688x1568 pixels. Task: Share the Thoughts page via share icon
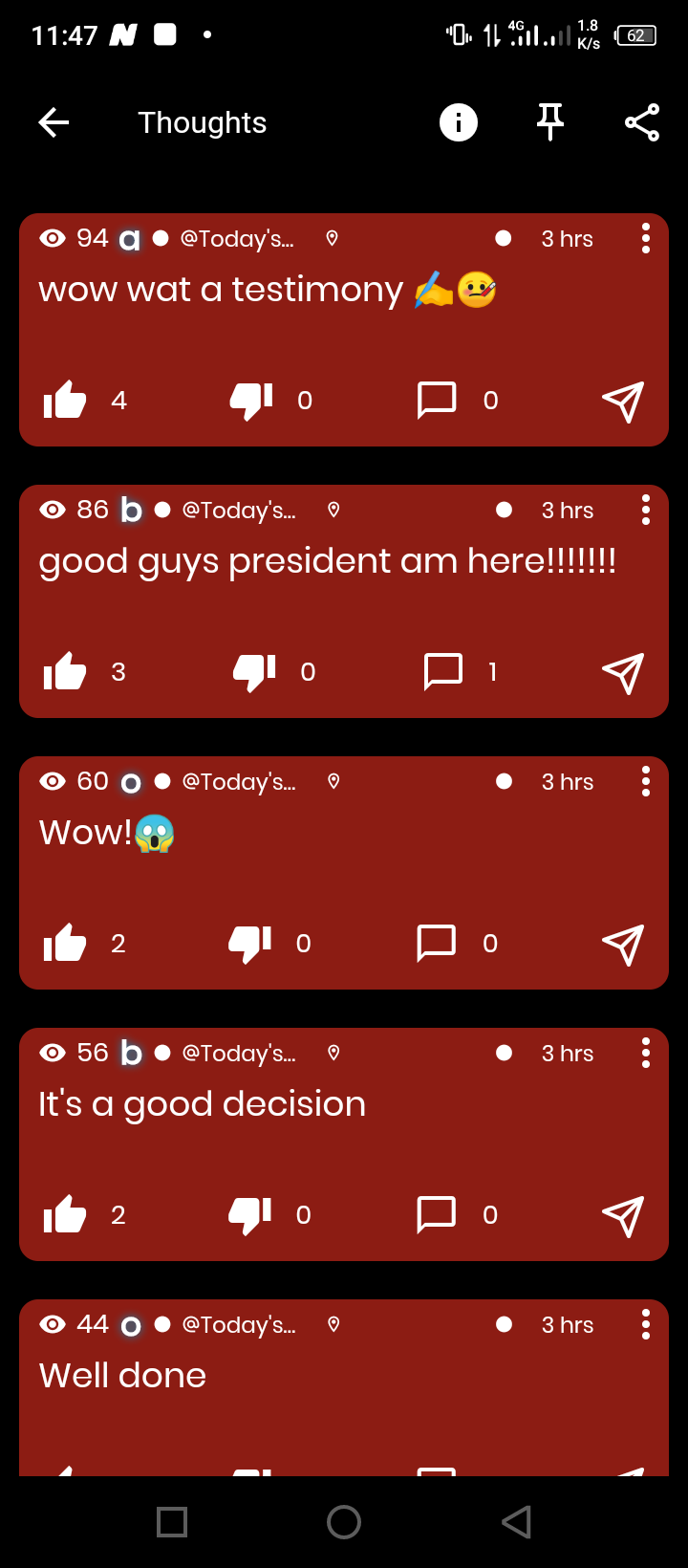coord(642,122)
